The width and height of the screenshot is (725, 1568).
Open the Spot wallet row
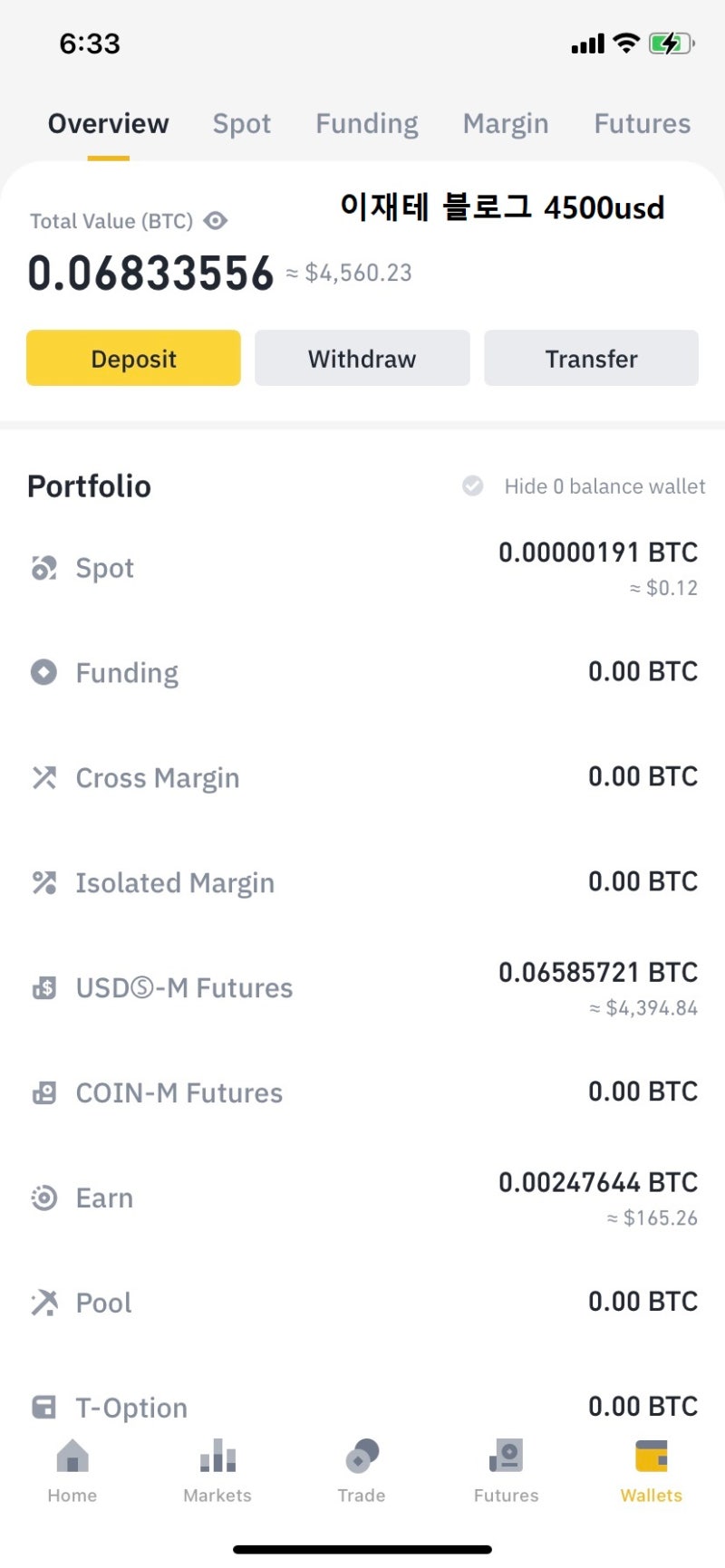(x=362, y=569)
